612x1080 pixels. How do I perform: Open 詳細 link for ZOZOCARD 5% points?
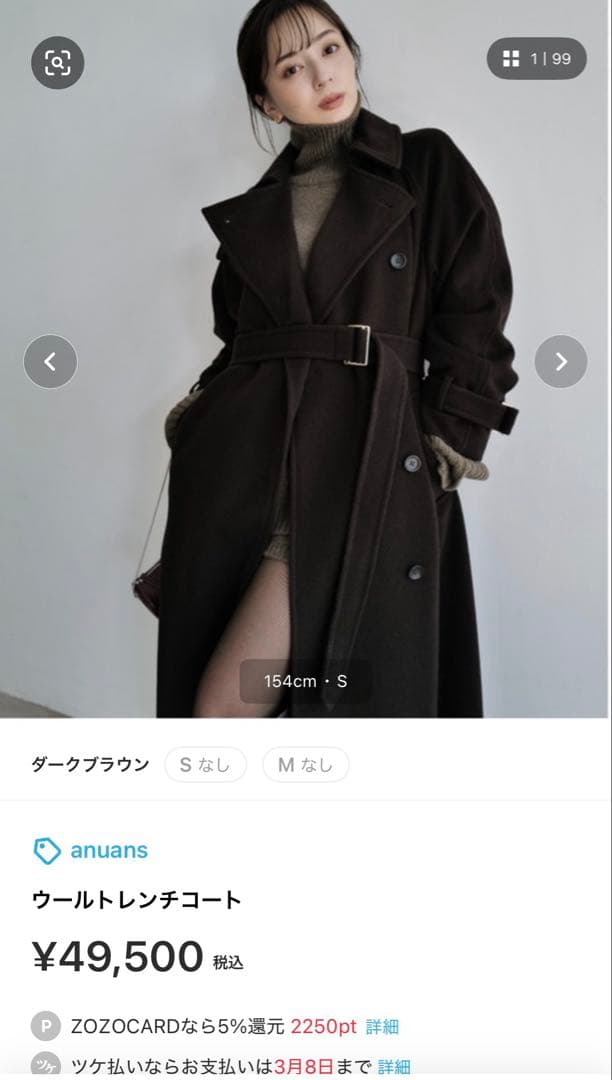tap(382, 1026)
